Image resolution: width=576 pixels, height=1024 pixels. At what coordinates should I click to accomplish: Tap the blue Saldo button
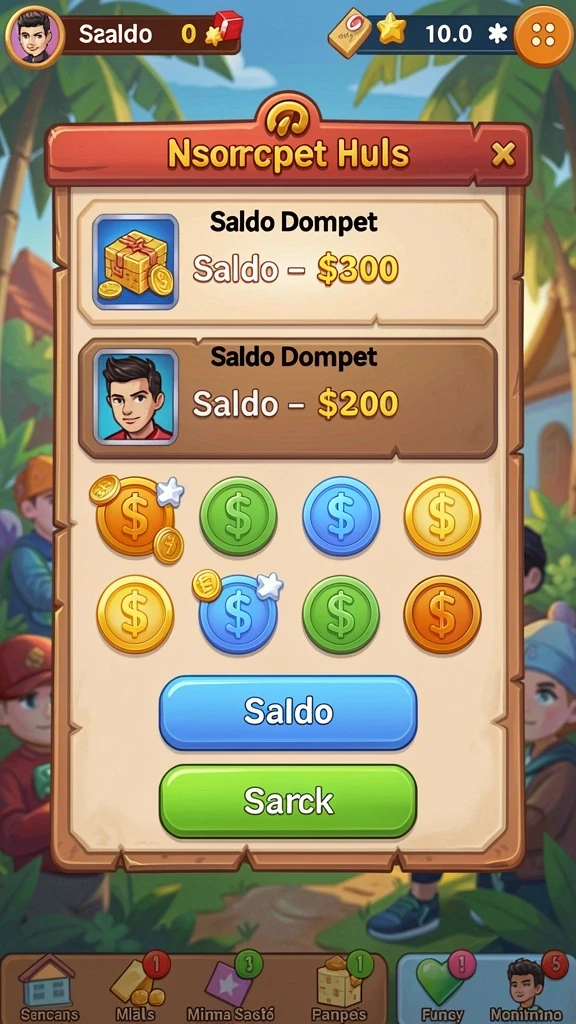[288, 712]
